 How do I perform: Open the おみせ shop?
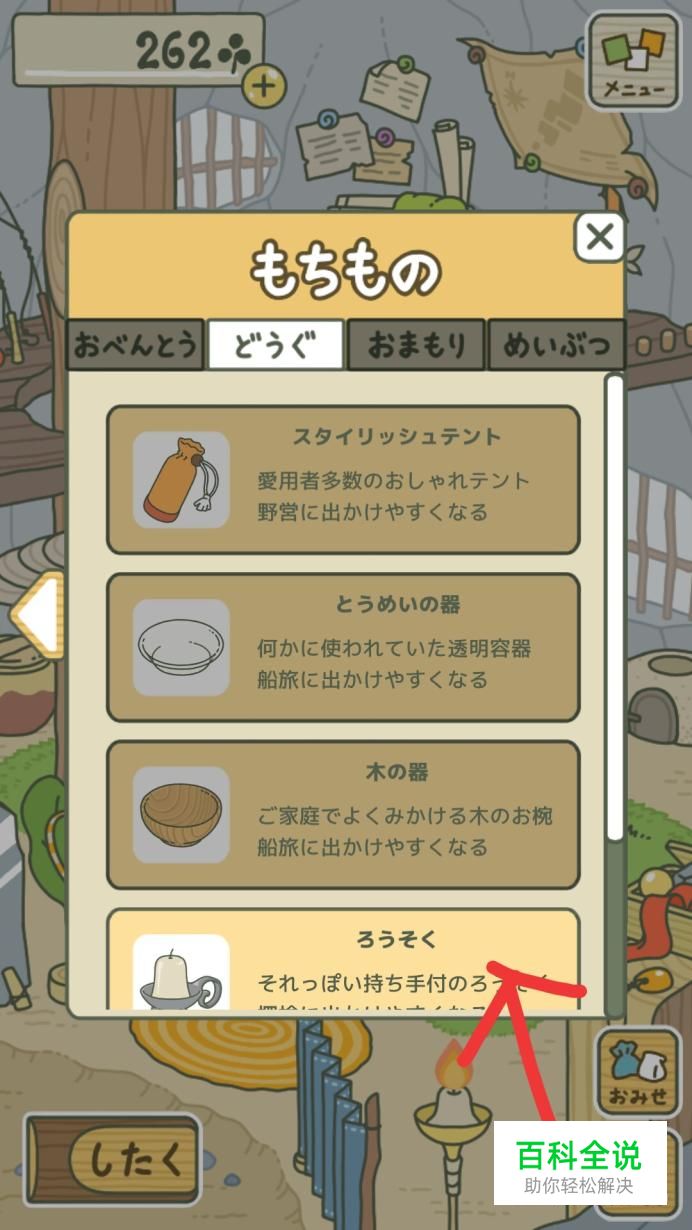(x=638, y=1072)
